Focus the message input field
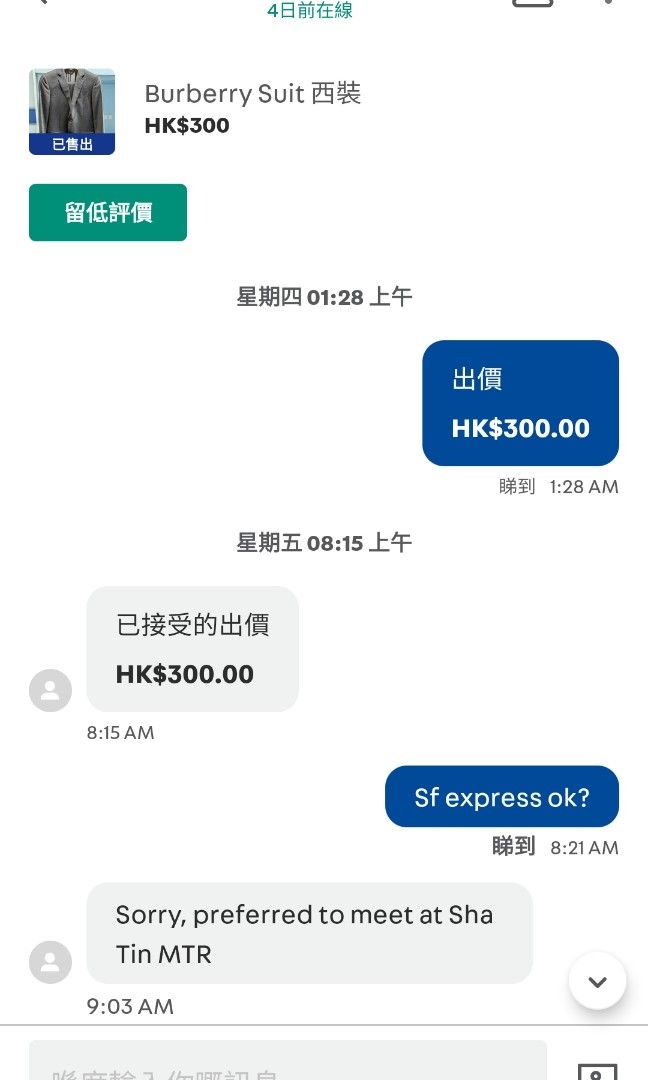648x1080 pixels. coord(288,1061)
